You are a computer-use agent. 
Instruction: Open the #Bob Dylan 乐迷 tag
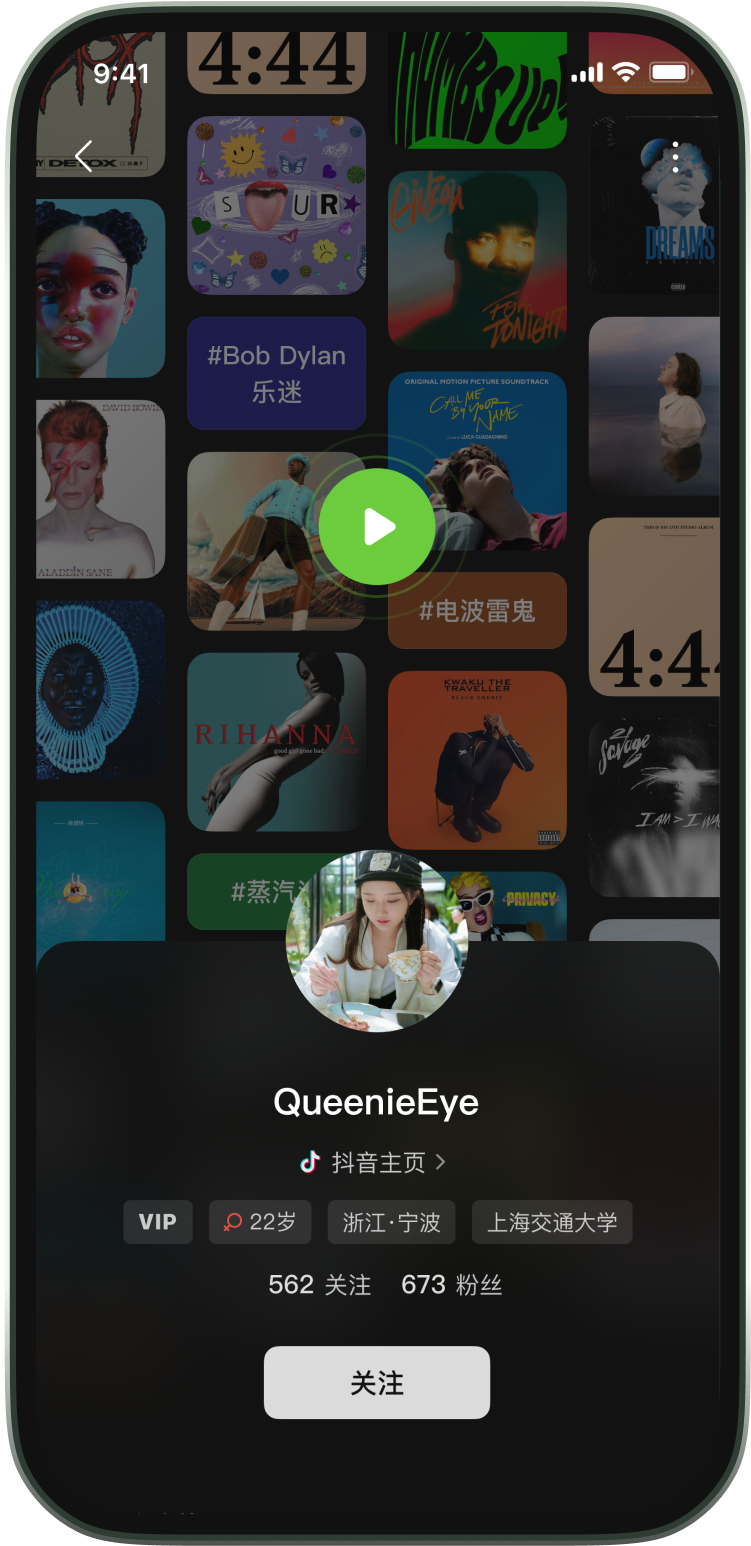(x=277, y=373)
